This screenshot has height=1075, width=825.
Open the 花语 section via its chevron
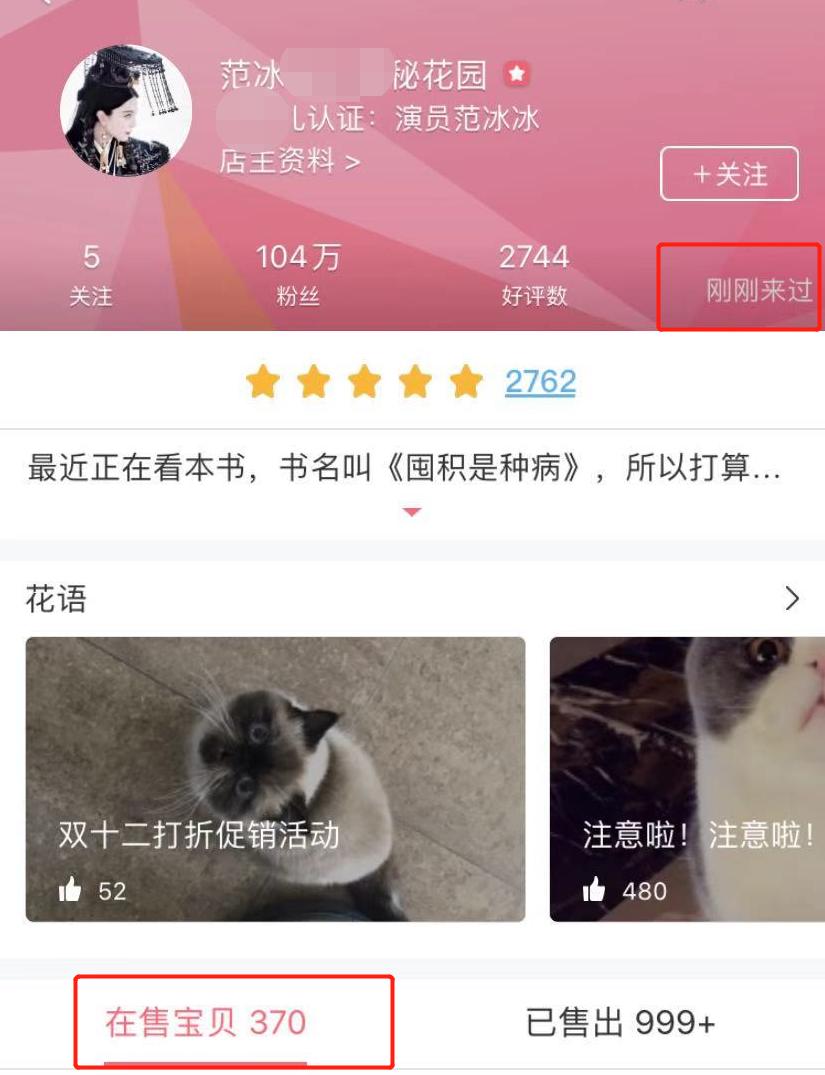[790, 597]
